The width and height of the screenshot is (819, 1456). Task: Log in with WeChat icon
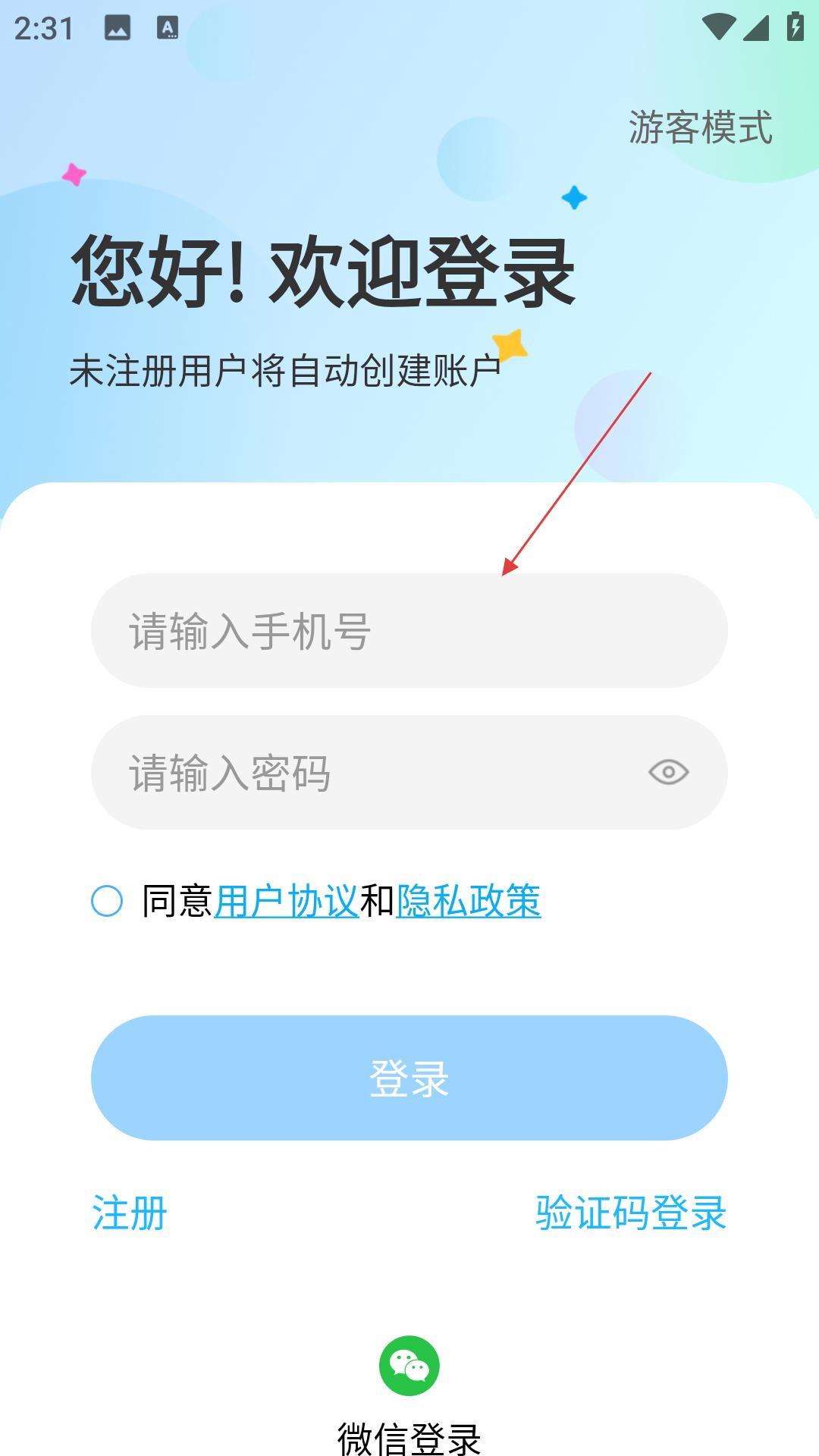click(x=409, y=1366)
